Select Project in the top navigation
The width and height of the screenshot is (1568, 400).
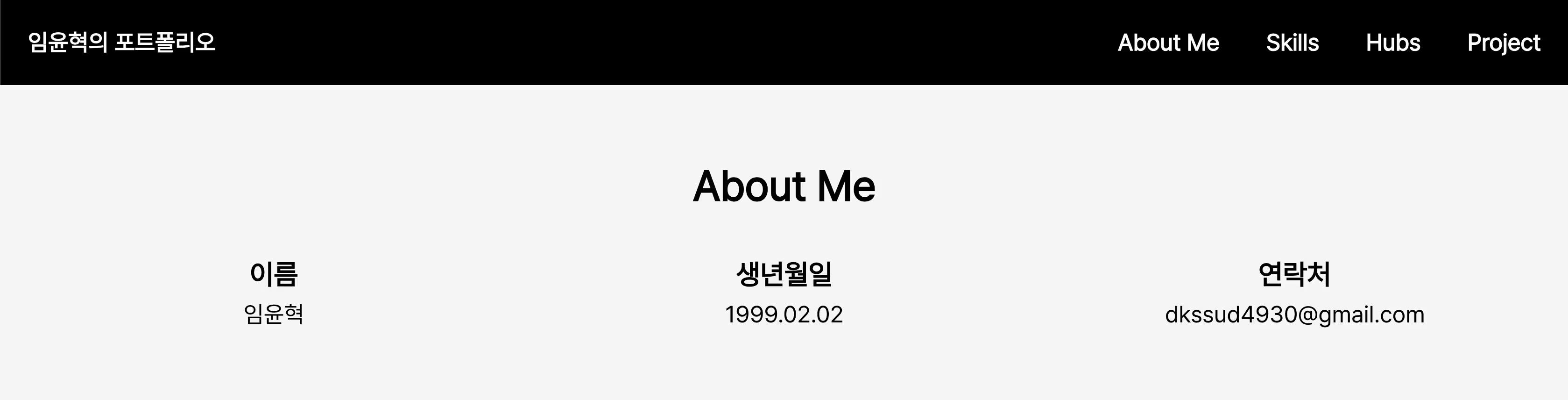point(1504,43)
